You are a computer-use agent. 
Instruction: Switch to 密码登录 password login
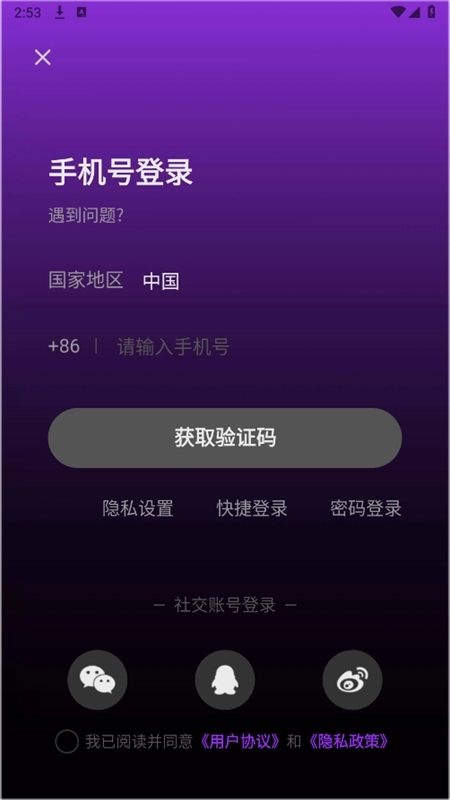point(366,508)
